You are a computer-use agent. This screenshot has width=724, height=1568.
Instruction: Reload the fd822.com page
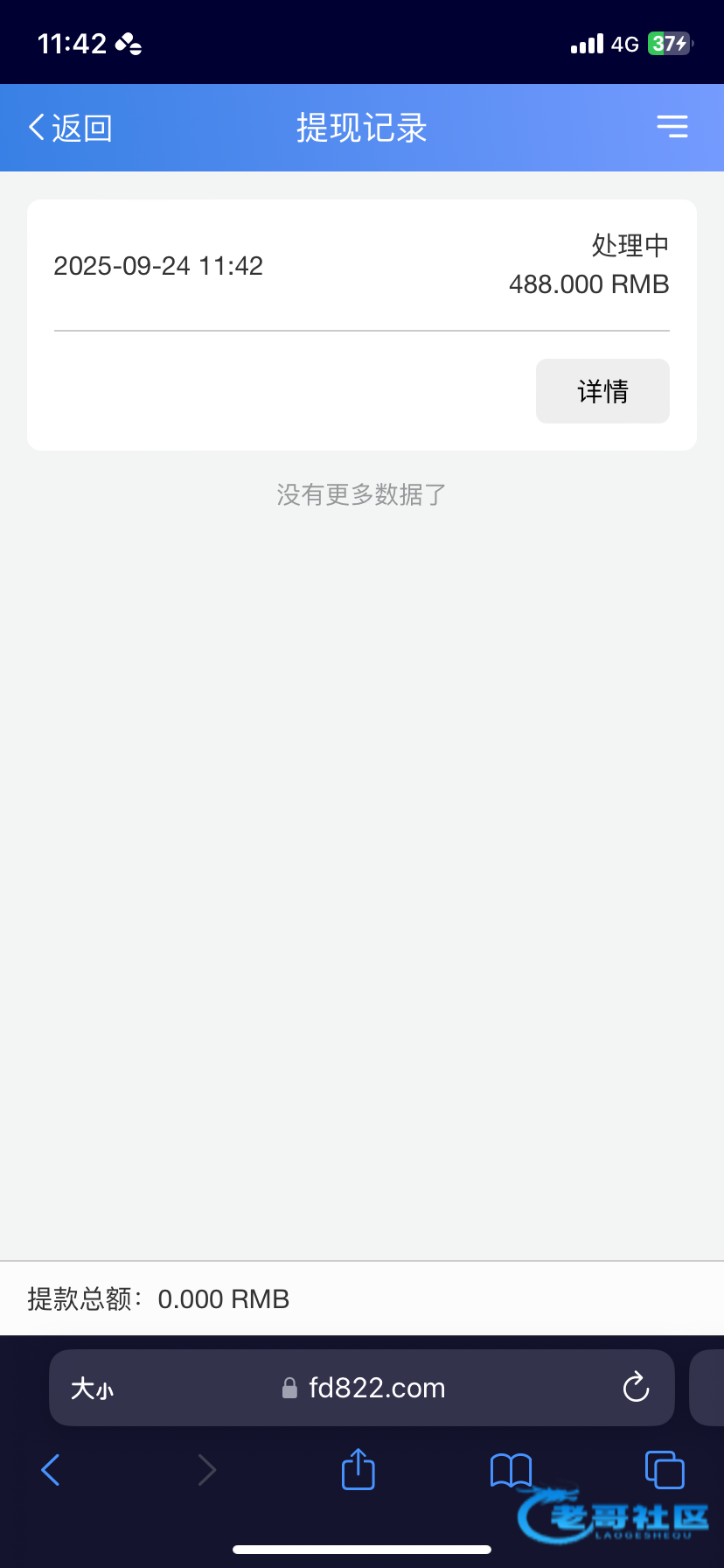pos(636,1388)
